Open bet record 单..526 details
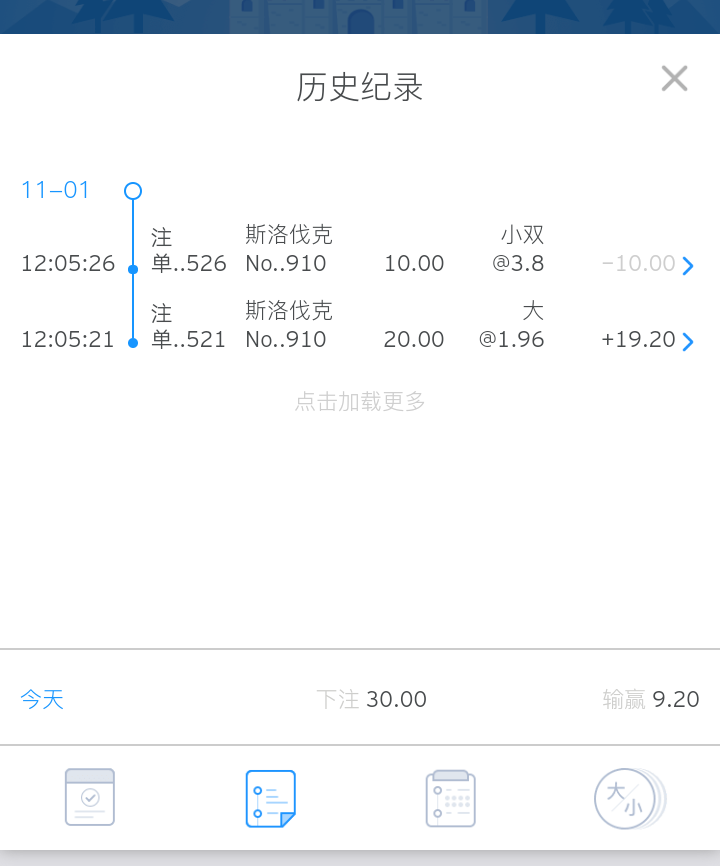This screenshot has width=720, height=866. click(687, 266)
